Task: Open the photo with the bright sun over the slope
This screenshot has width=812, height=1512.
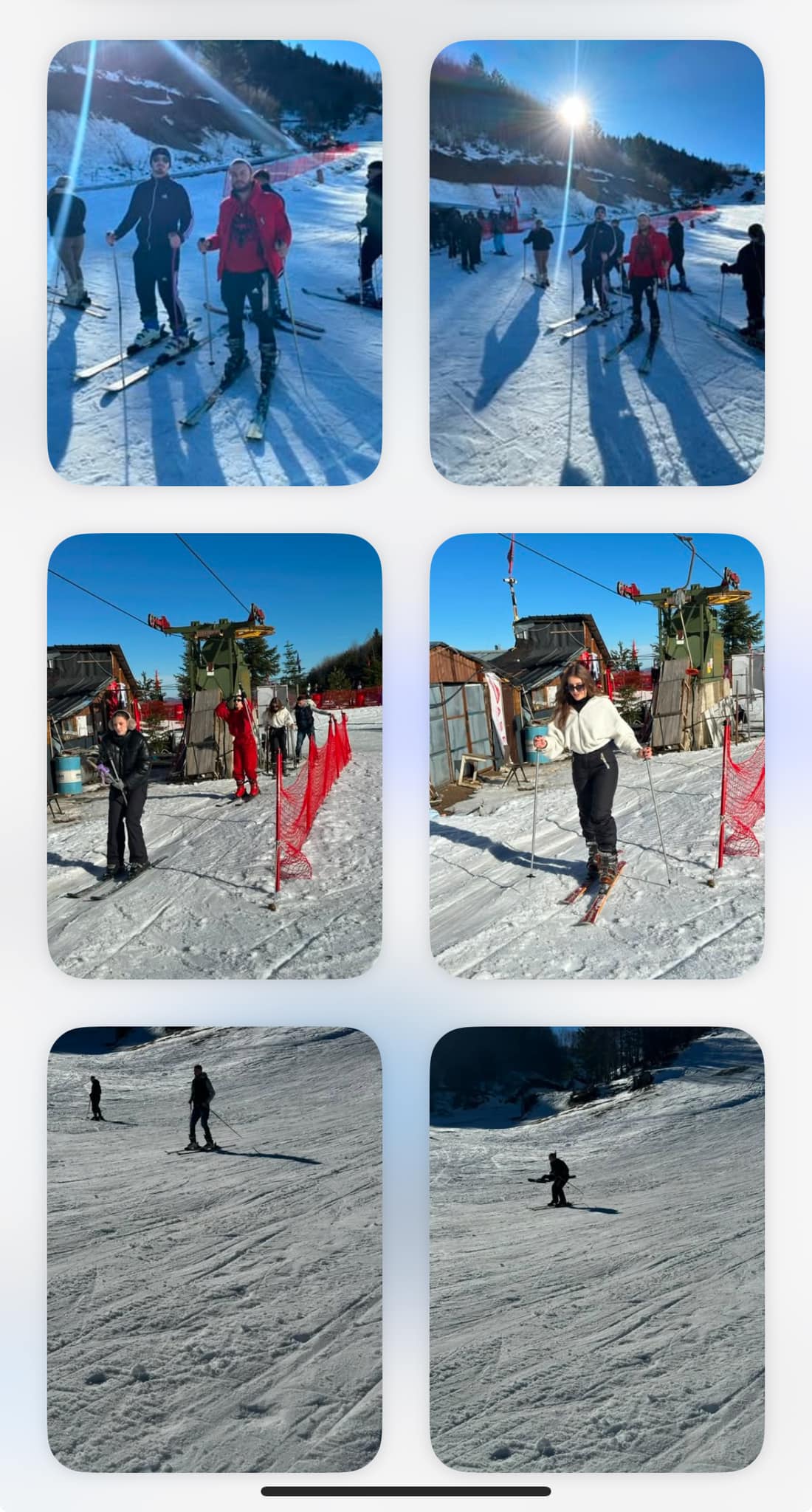Action: [596, 262]
